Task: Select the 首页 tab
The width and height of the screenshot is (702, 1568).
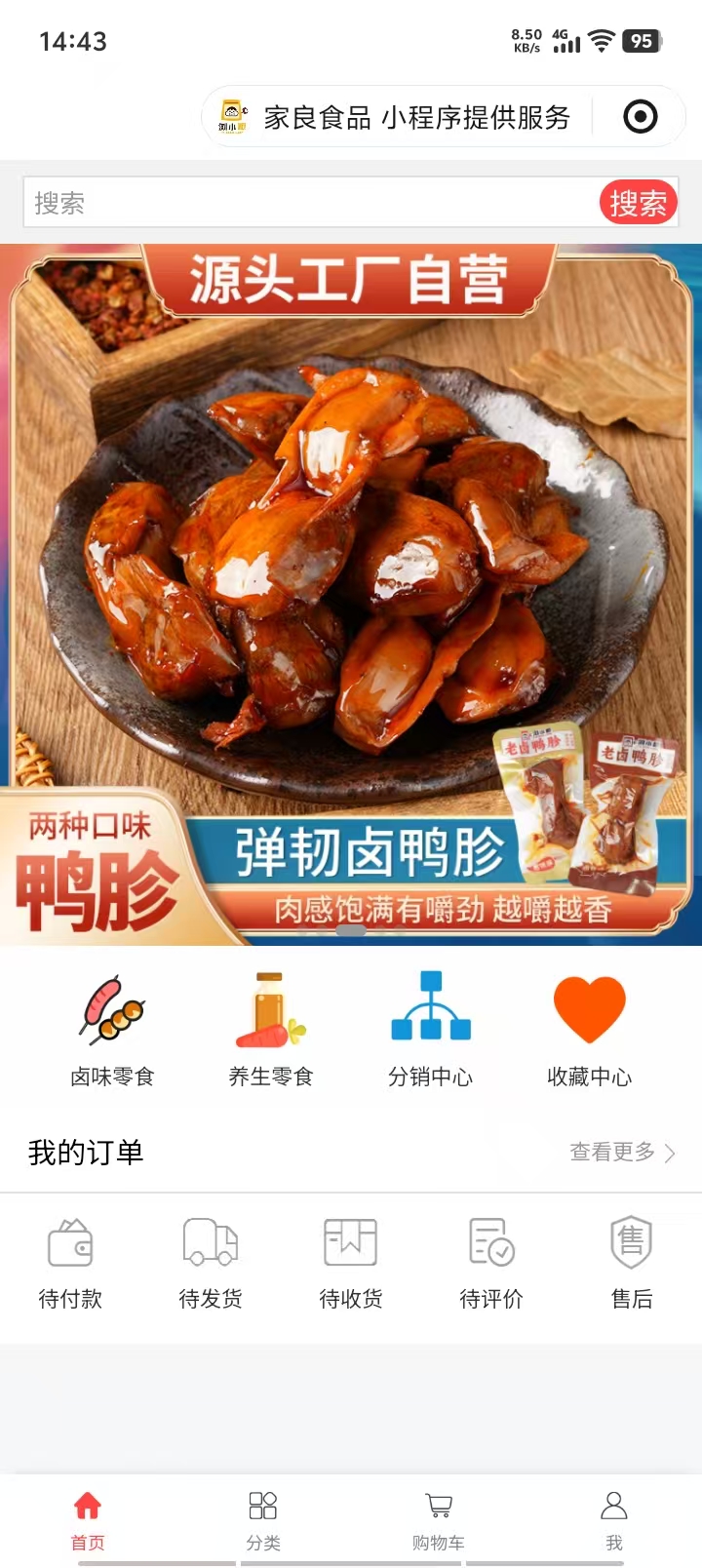Action: coord(88,1519)
